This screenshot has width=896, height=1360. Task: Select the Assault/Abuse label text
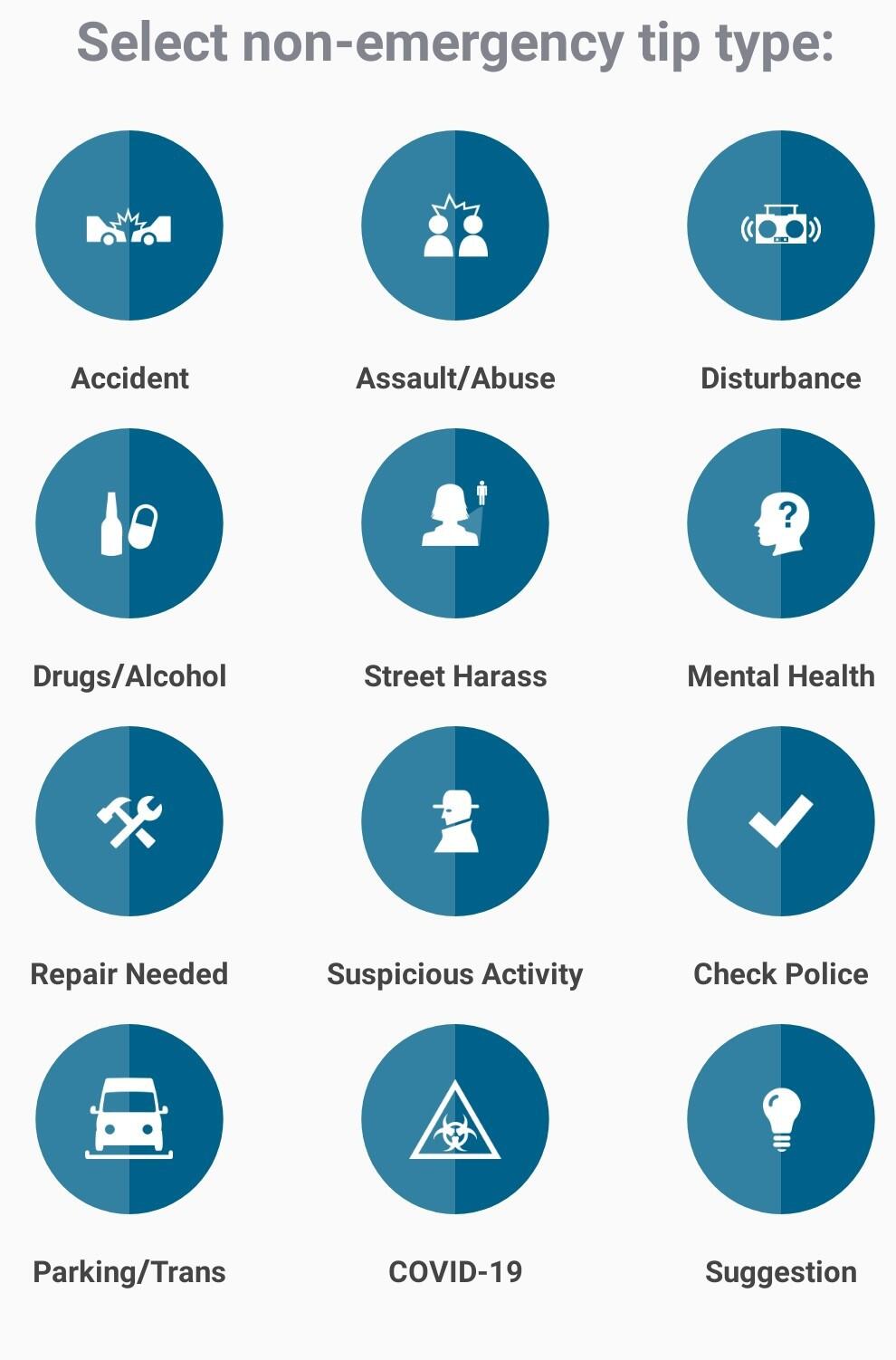pyautogui.click(x=455, y=378)
